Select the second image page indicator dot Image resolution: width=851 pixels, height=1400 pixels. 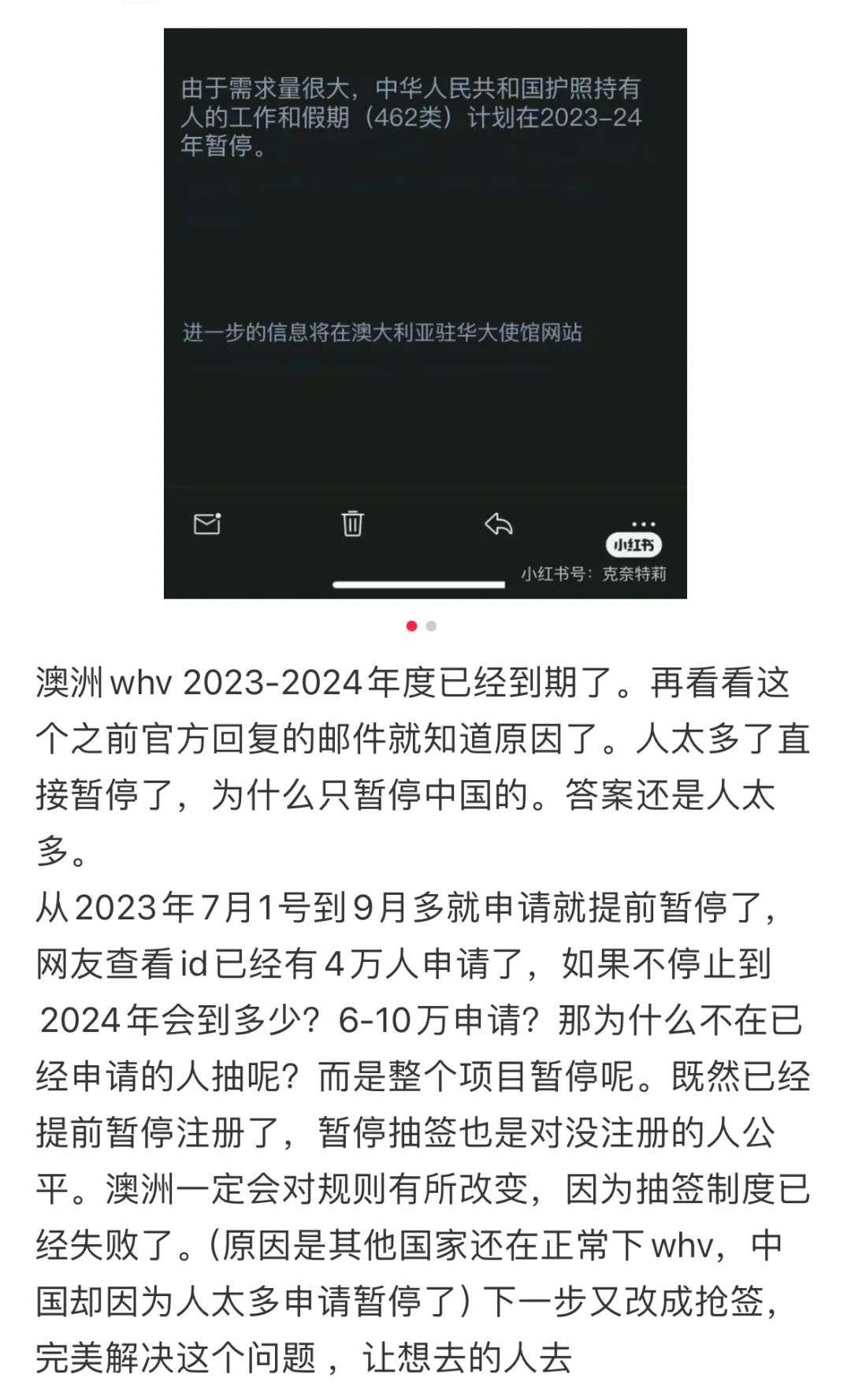[431, 626]
